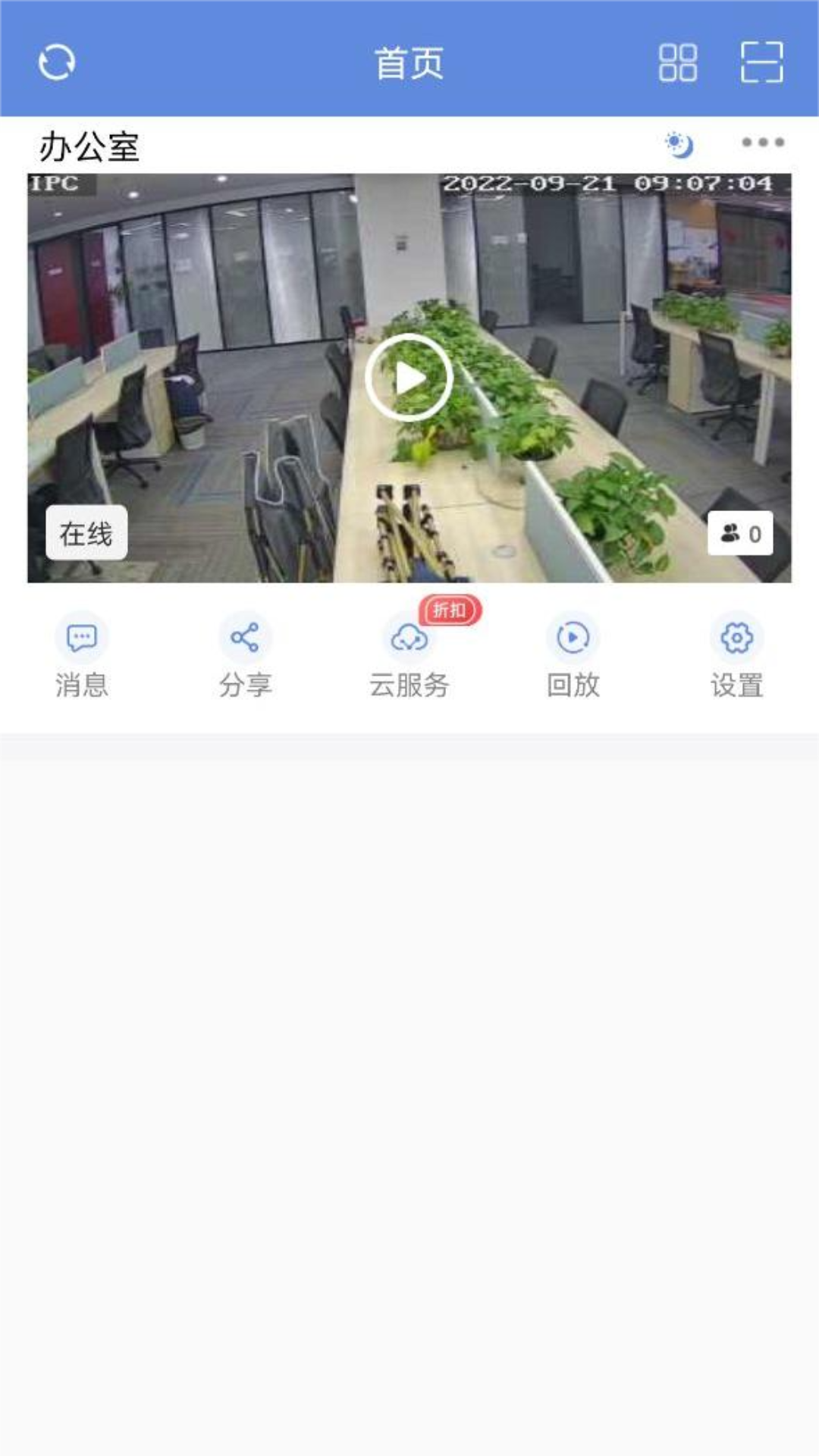819x1456 pixels.
Task: Toggle the night mode icon for 办公室
Action: tap(679, 144)
